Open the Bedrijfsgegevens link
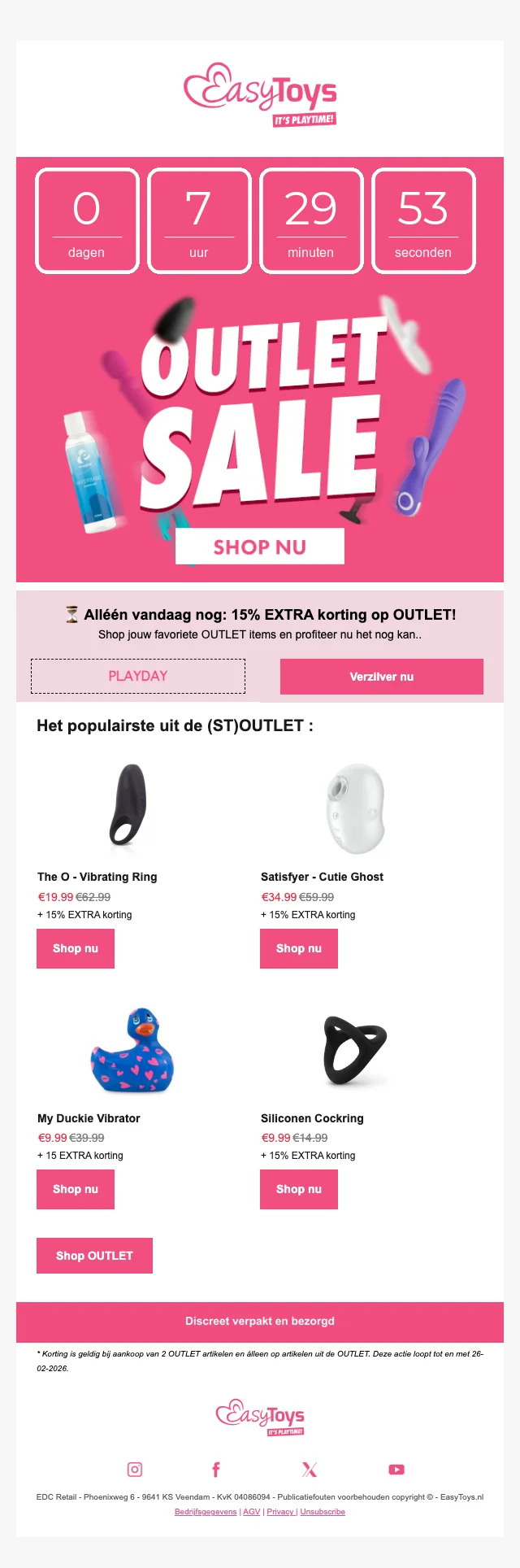 point(206,1512)
